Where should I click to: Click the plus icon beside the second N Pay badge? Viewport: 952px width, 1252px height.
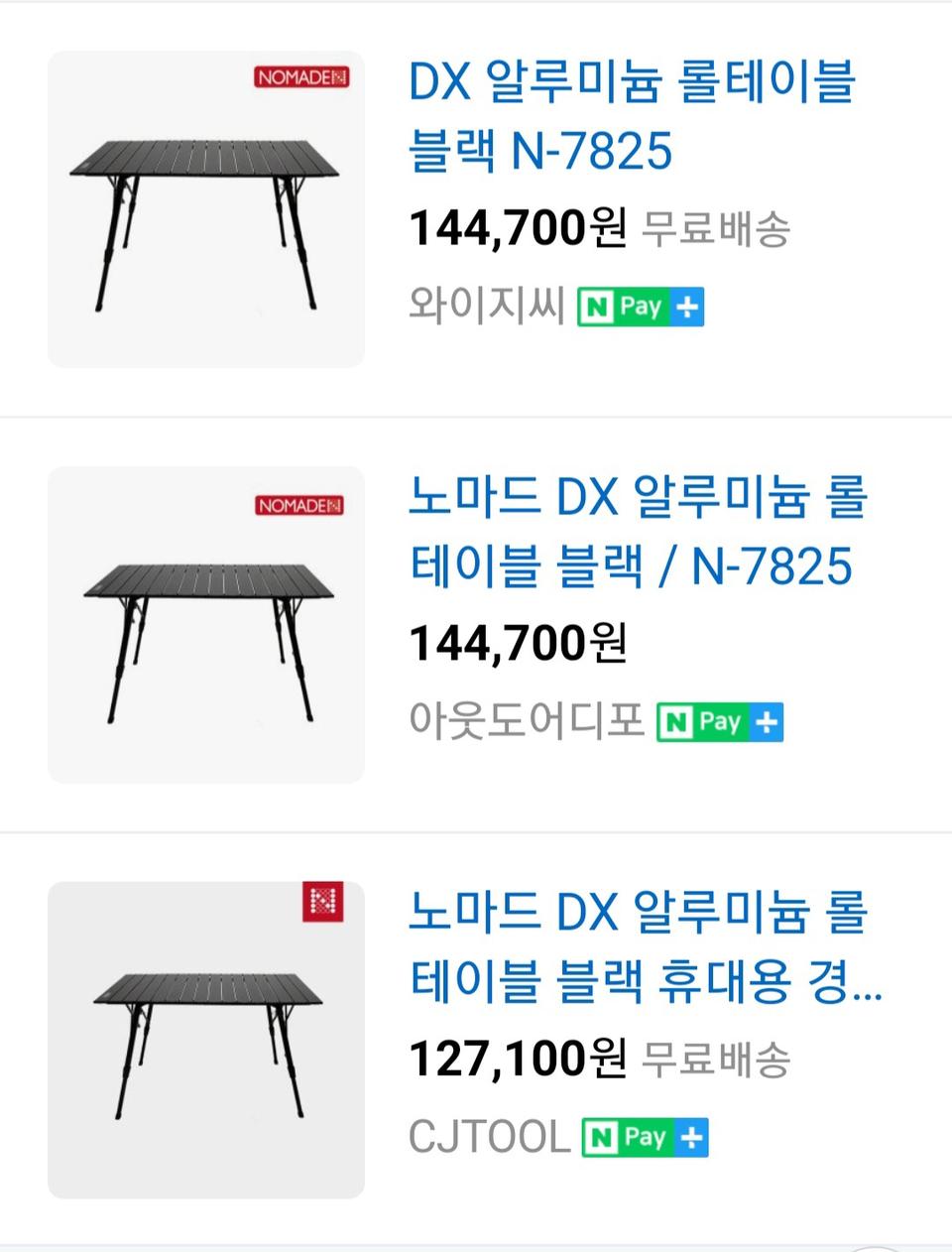click(x=765, y=721)
